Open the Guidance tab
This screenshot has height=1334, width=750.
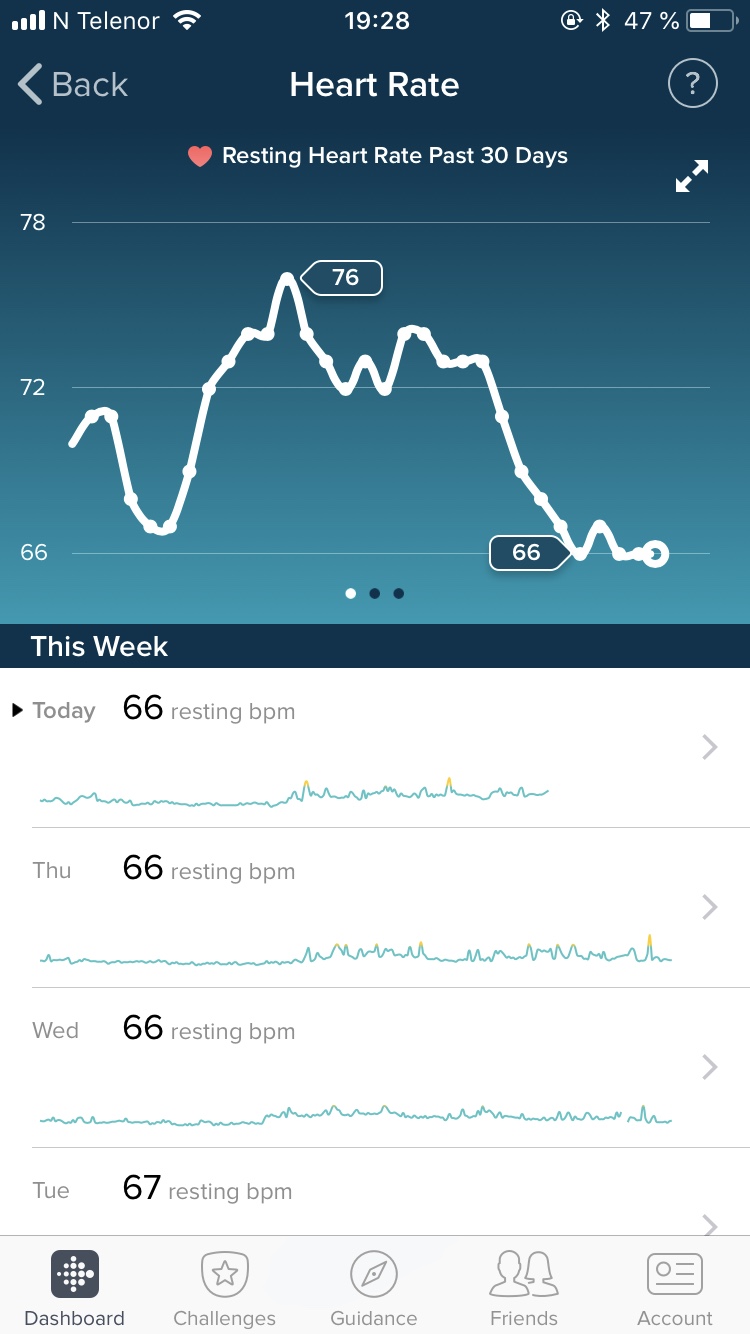(374, 1290)
